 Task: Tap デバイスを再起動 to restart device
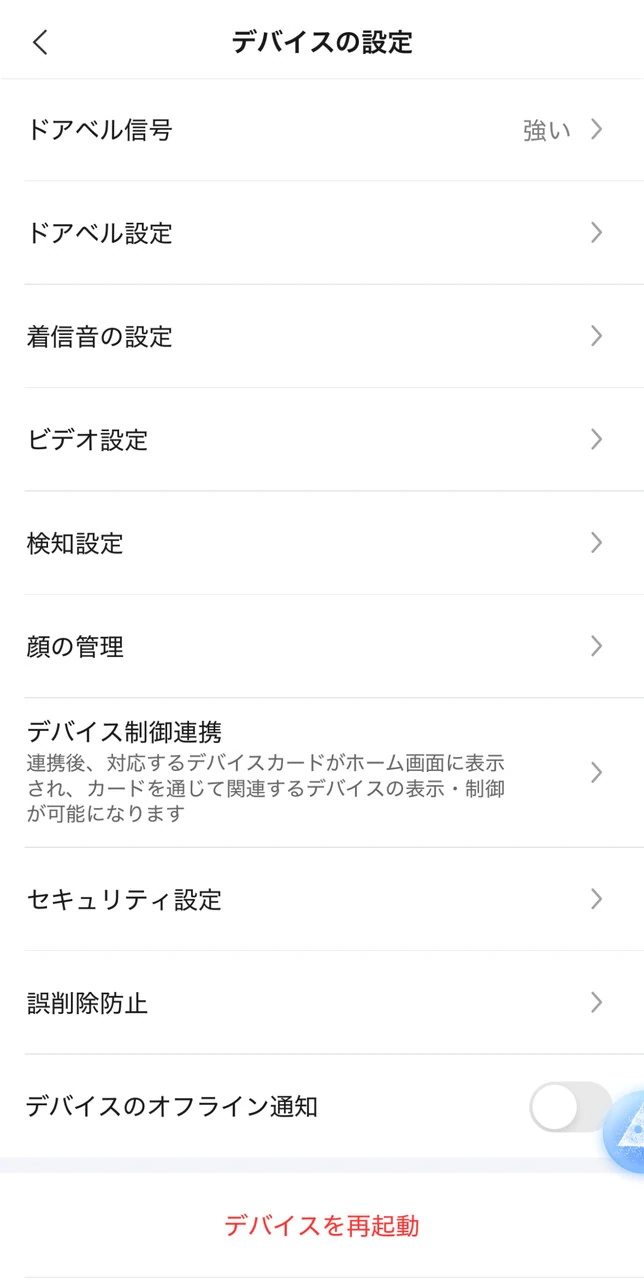321,1226
